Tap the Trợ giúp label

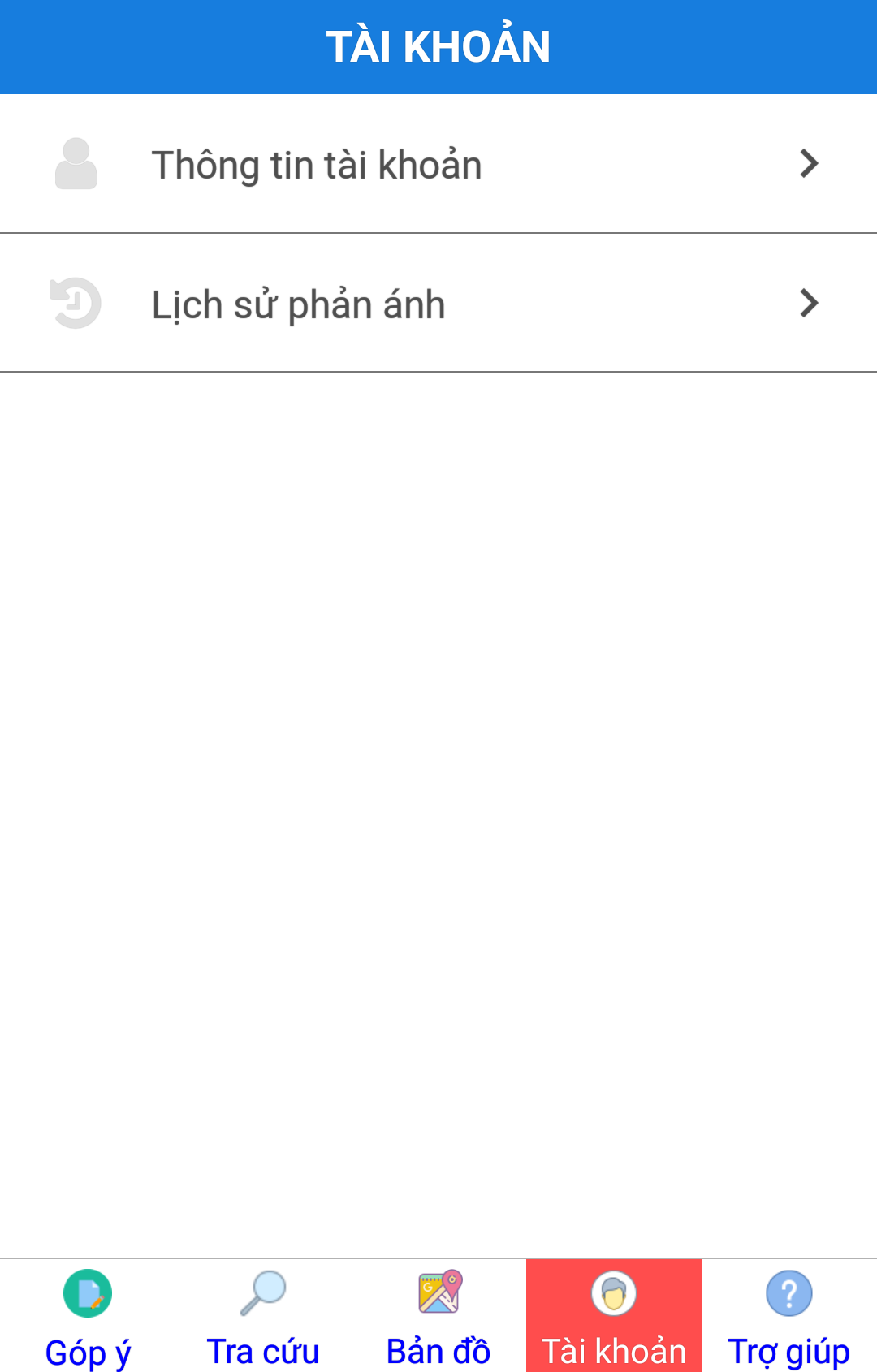pos(788,1351)
